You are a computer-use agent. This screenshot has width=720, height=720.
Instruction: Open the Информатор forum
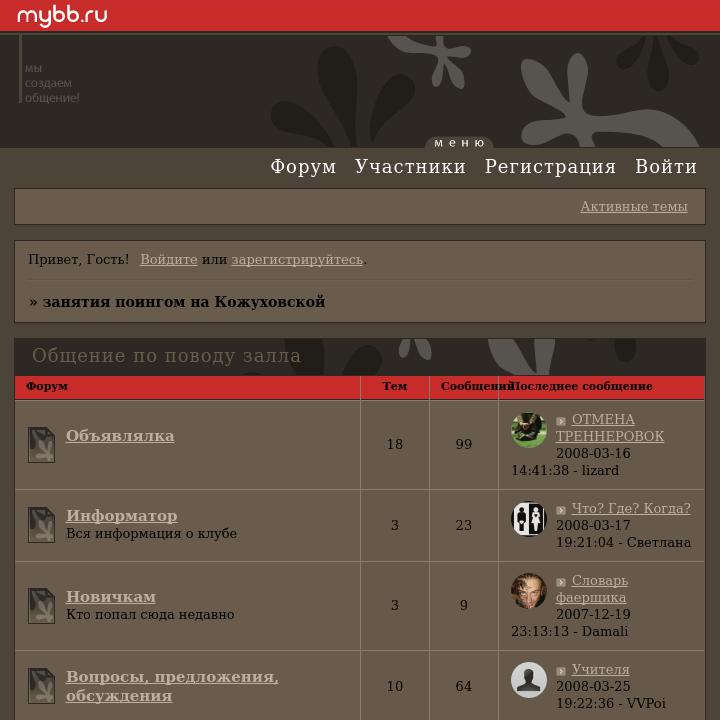pyautogui.click(x=121, y=516)
